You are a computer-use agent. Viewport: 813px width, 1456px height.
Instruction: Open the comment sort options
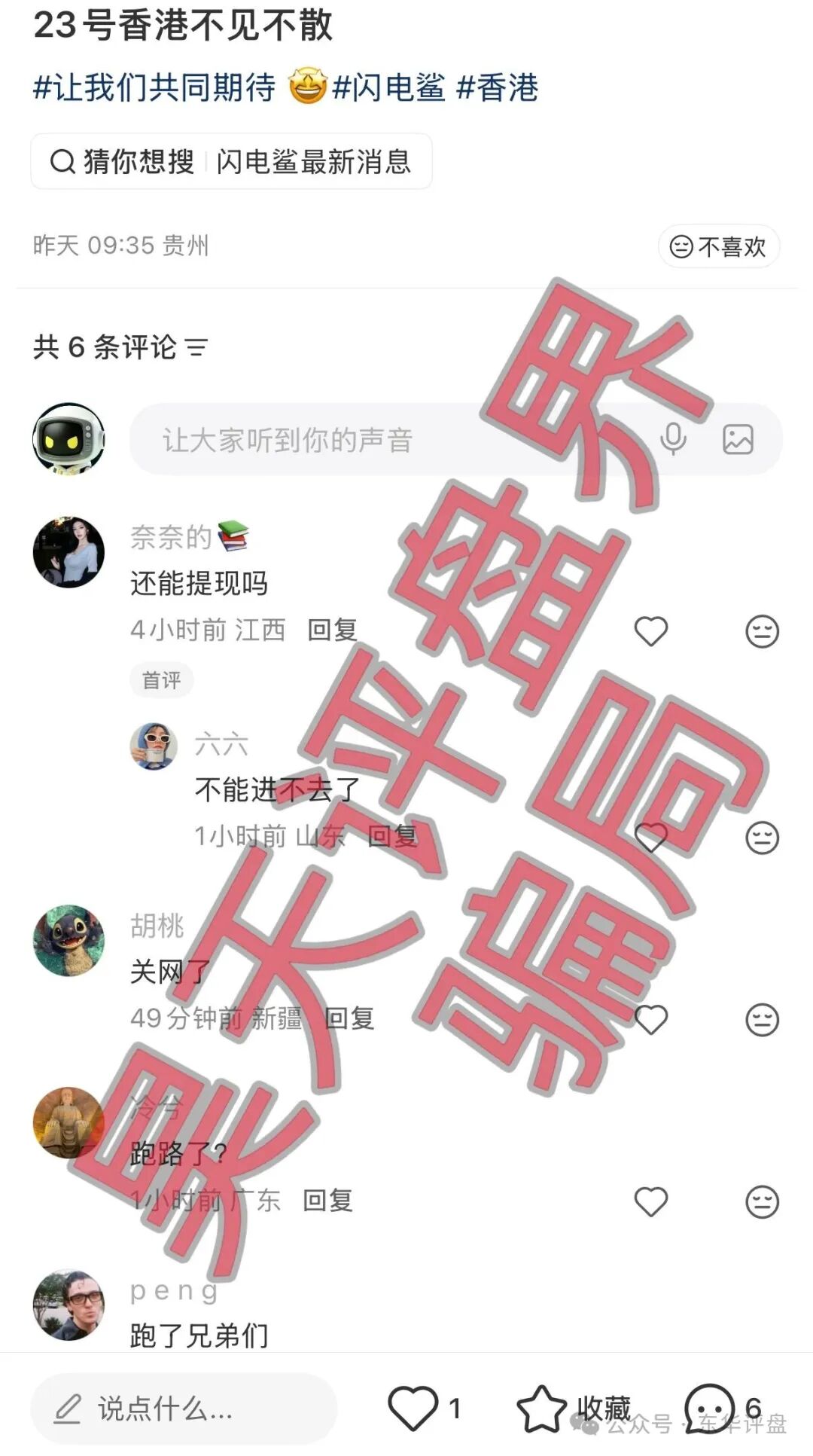click(196, 347)
